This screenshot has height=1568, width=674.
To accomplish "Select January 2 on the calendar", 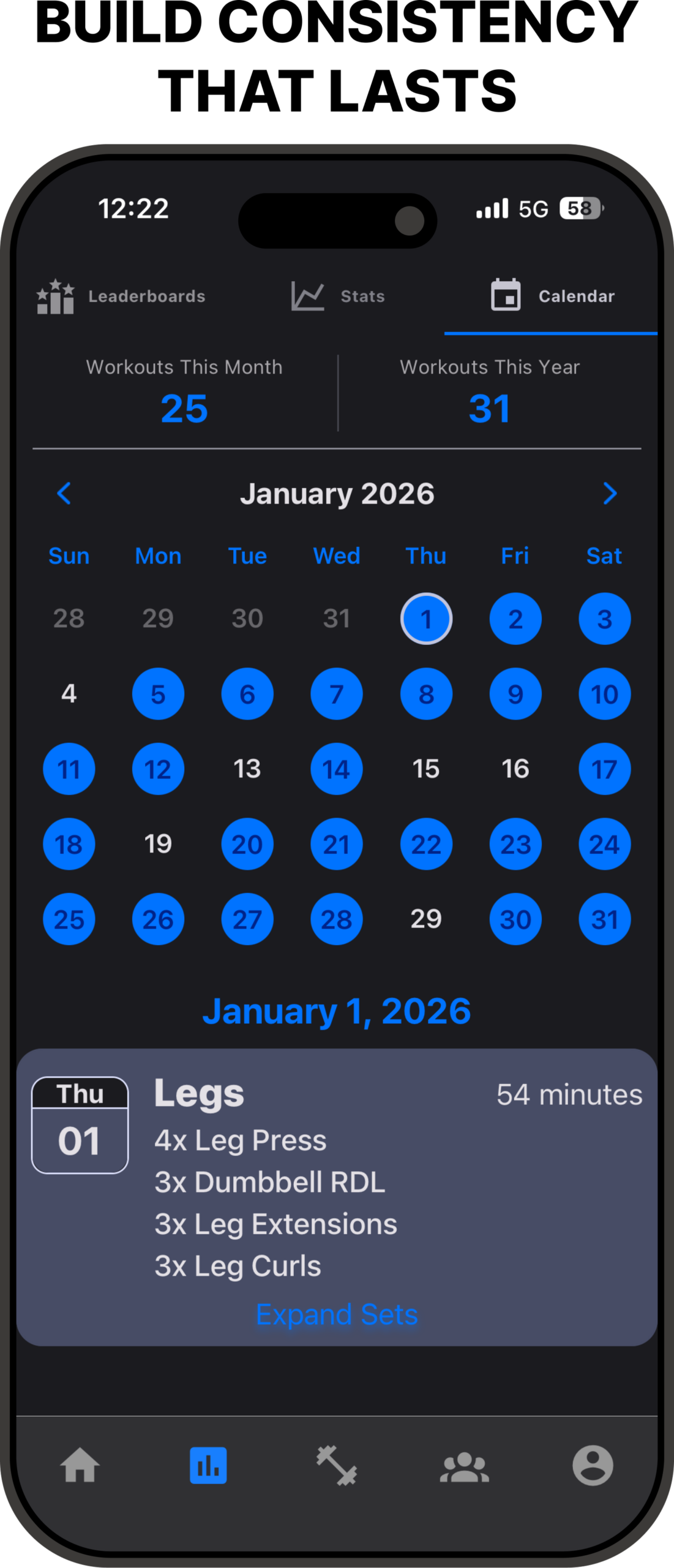I will click(x=515, y=619).
